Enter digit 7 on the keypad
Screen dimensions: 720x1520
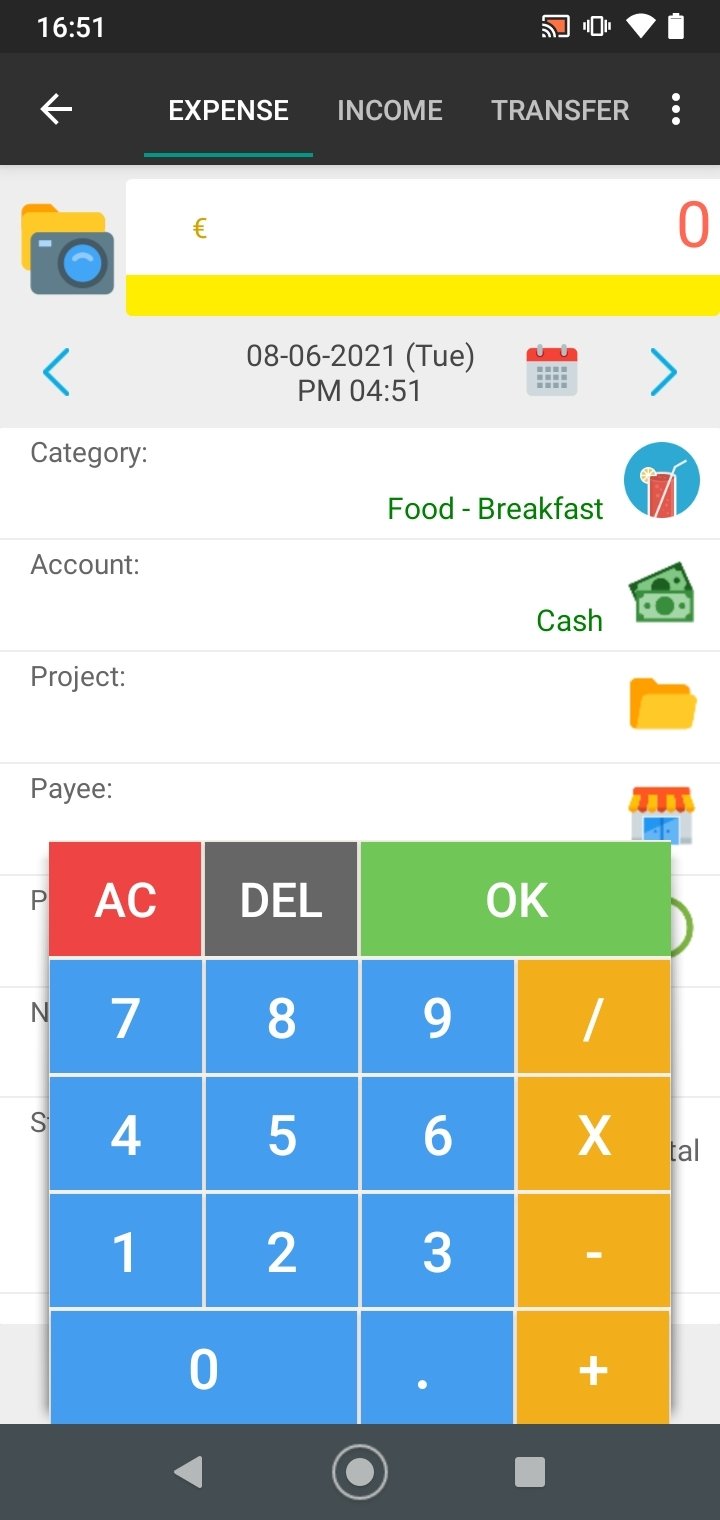[125, 1017]
